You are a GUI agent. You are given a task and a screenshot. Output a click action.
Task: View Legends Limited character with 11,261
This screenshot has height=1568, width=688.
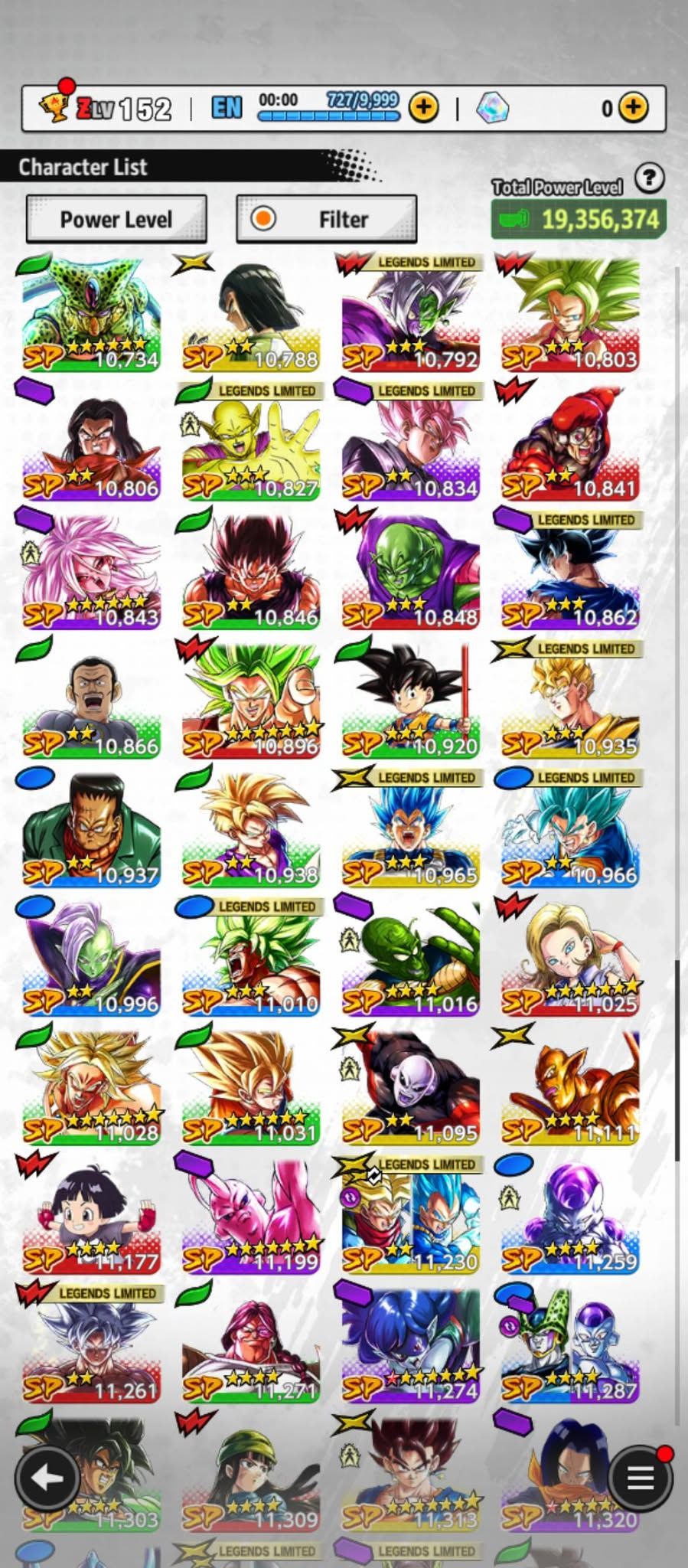[x=91, y=1346]
